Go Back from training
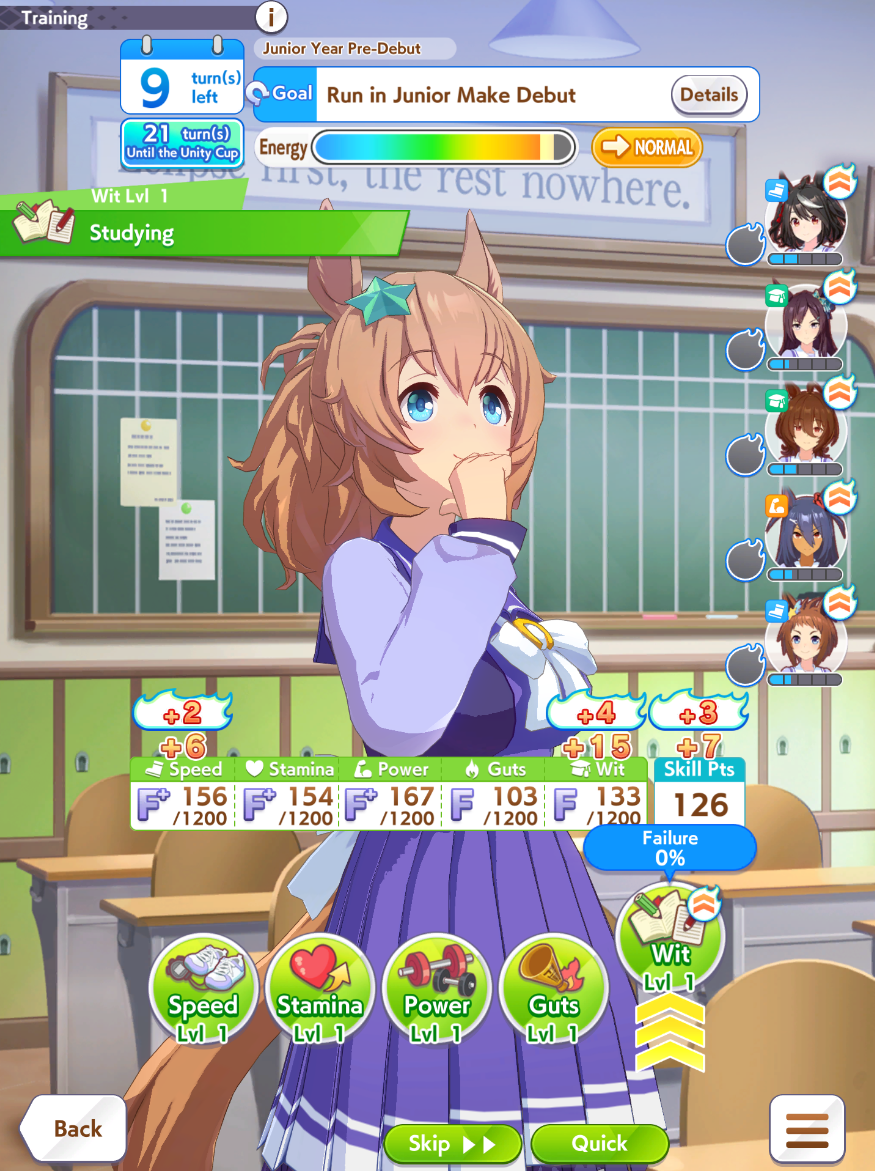 click(x=74, y=1129)
